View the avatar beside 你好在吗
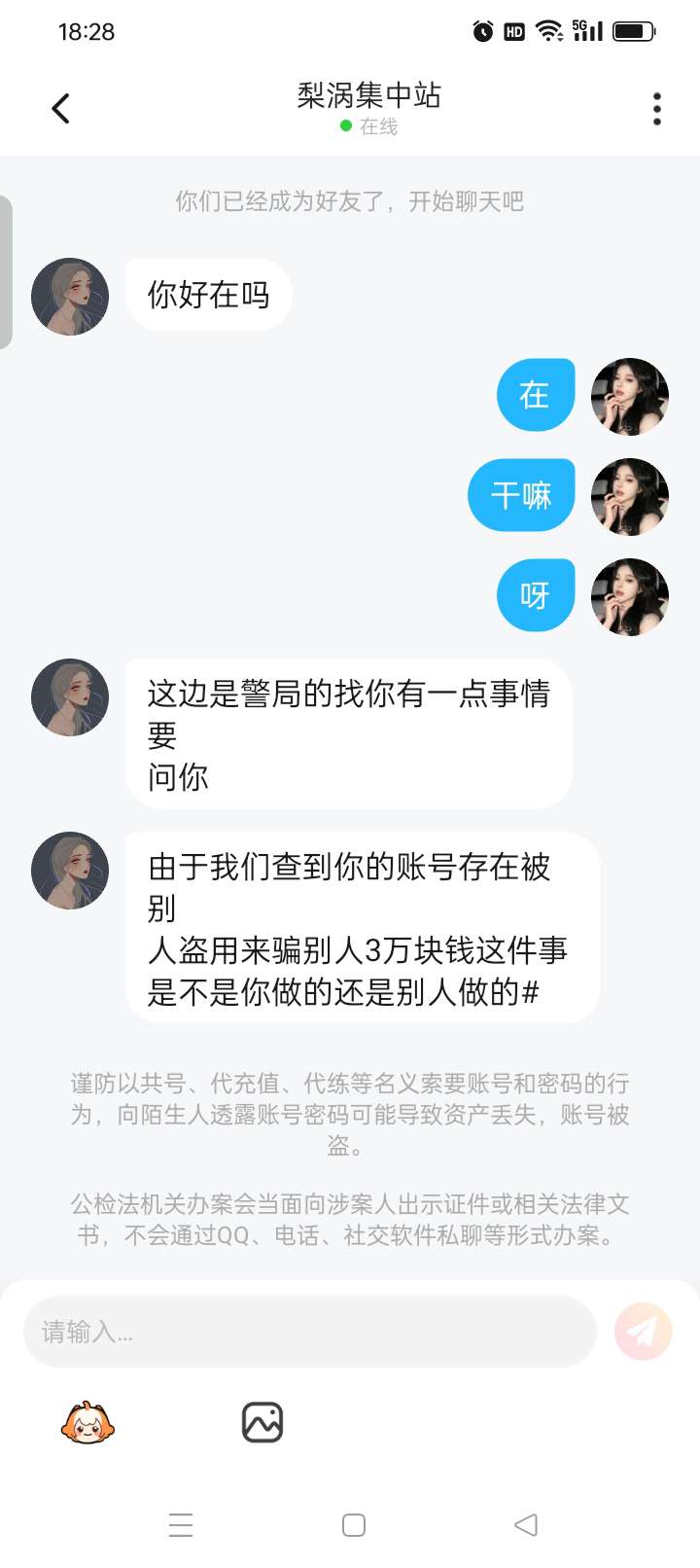 (x=70, y=297)
